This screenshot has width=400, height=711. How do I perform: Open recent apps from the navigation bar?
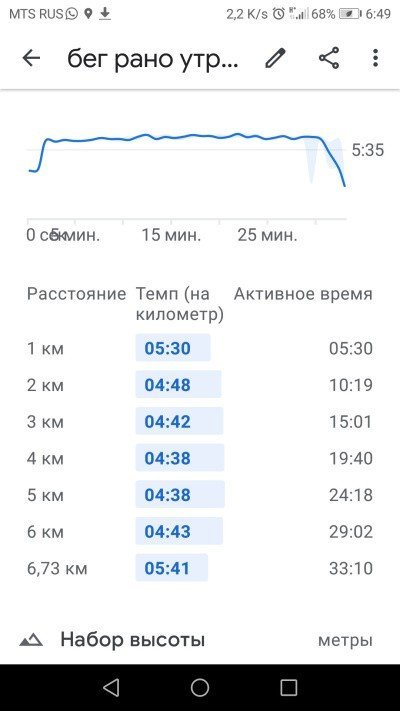pyautogui.click(x=288, y=687)
